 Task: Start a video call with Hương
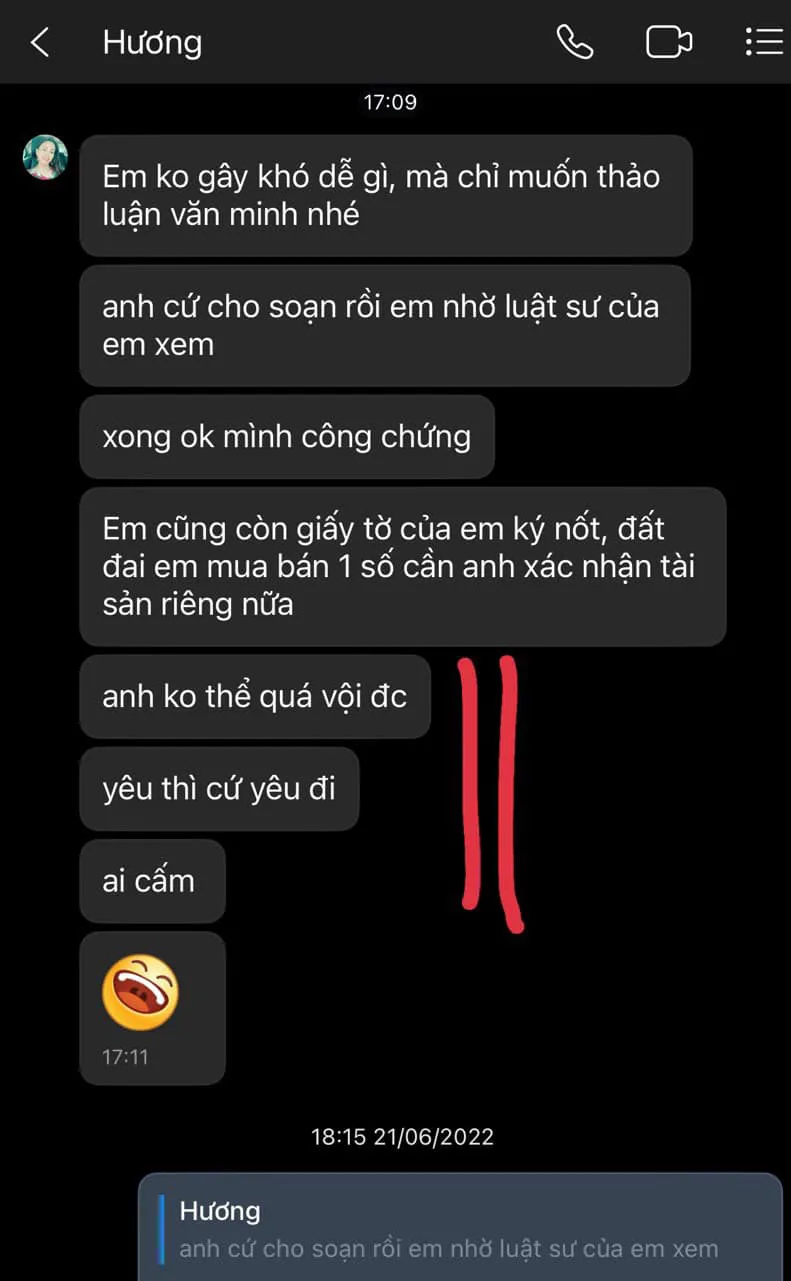point(668,42)
